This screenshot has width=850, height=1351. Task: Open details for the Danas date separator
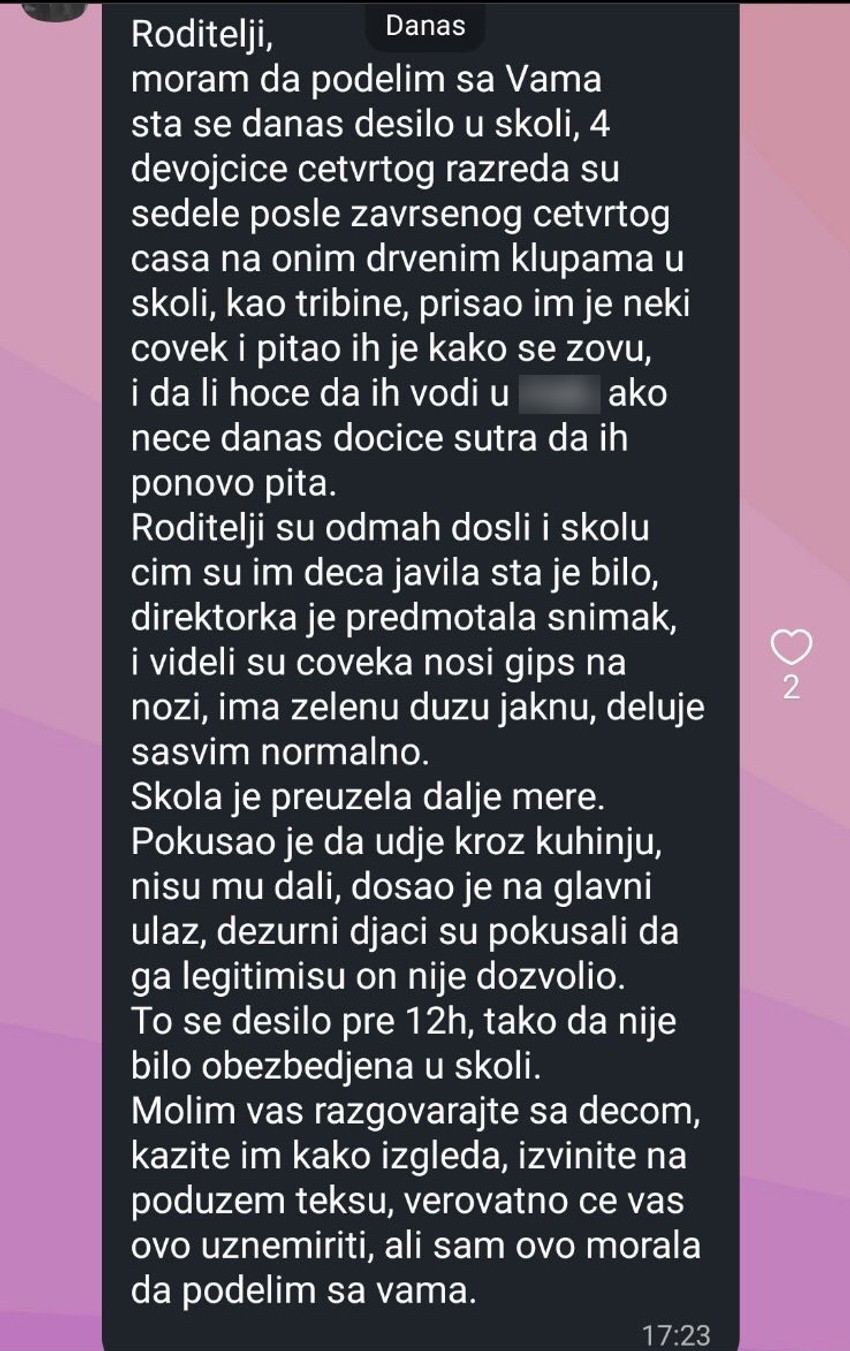tap(425, 27)
